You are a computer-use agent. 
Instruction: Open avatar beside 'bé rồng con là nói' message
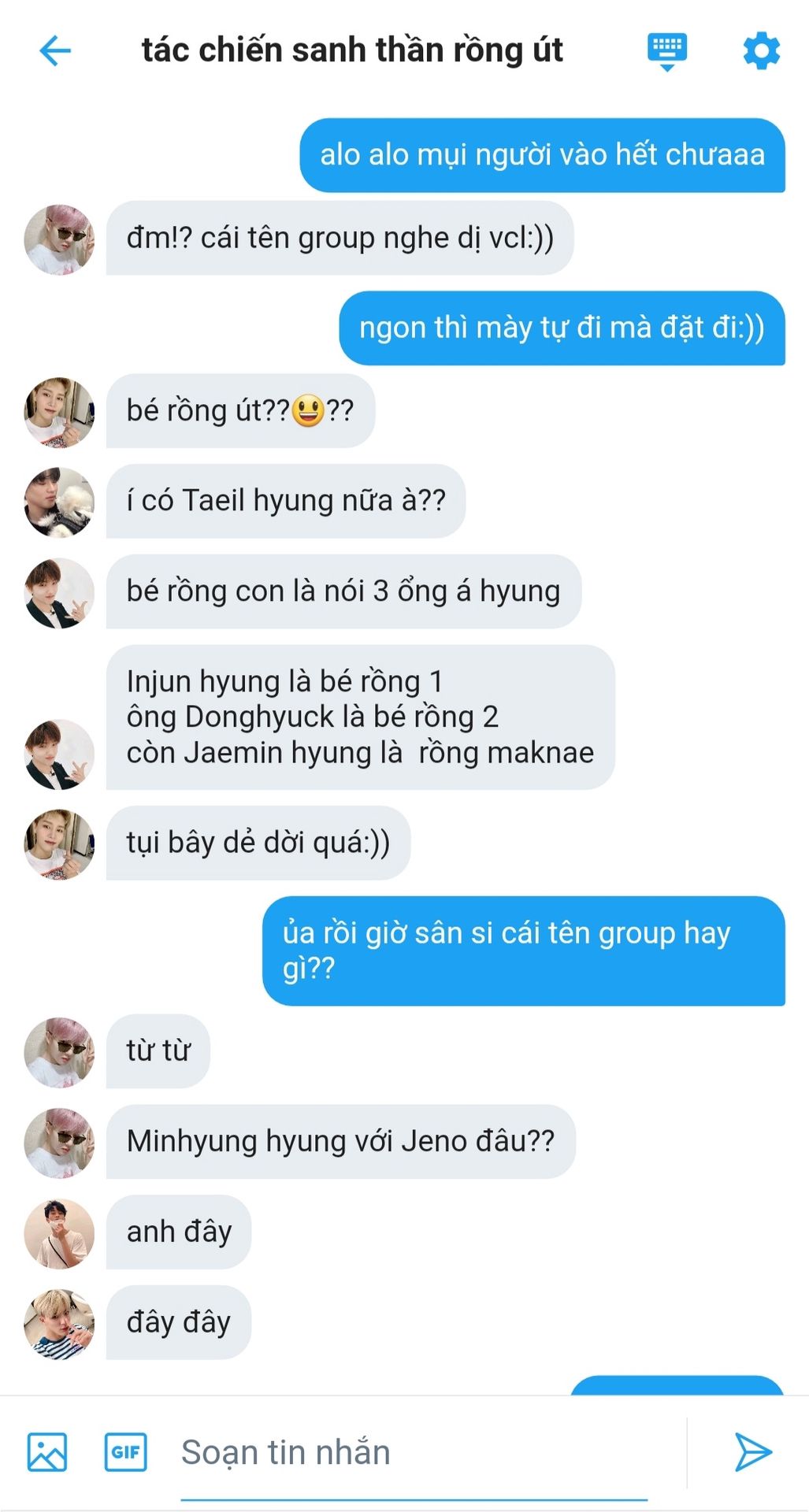(59, 593)
